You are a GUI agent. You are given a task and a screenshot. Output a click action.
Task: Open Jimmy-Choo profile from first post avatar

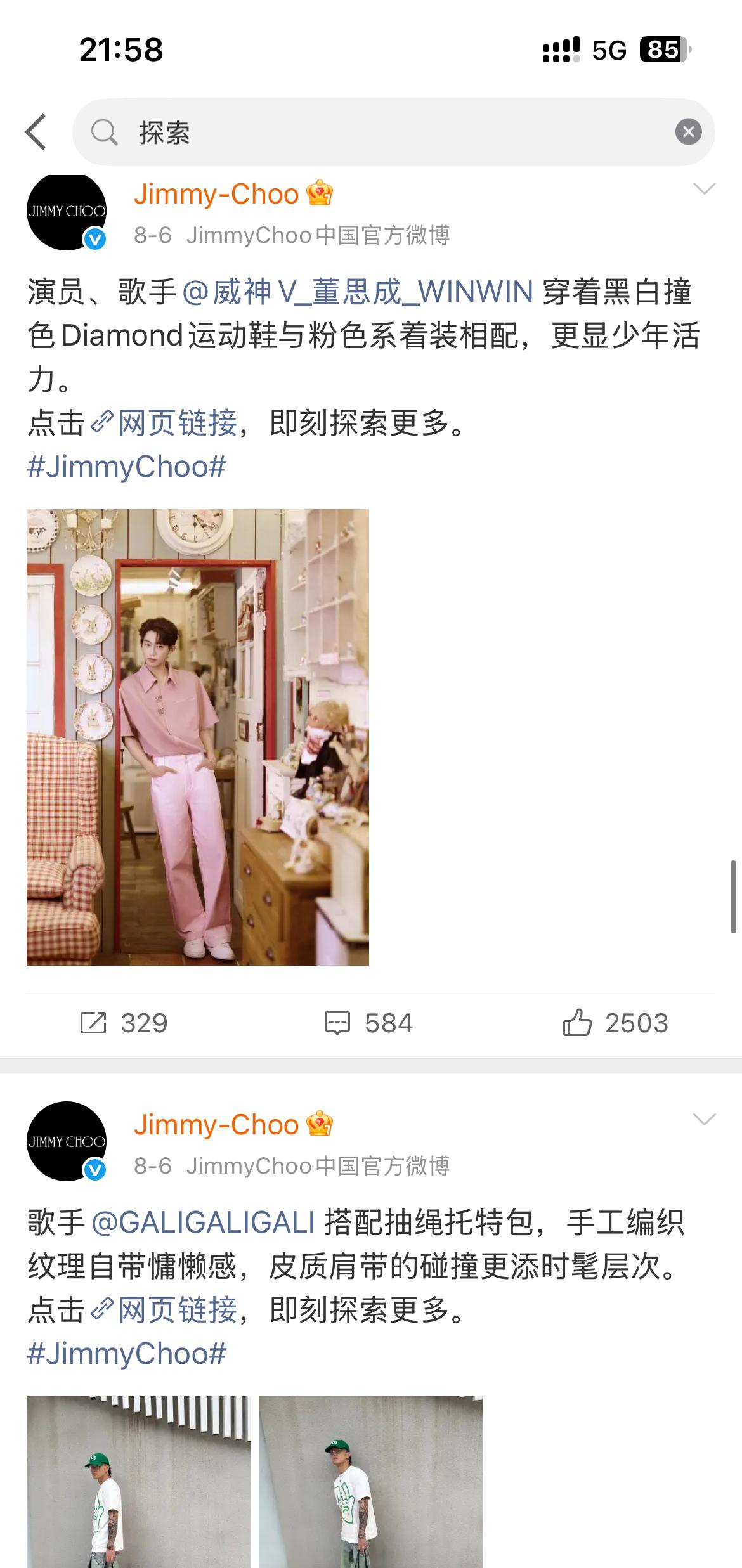click(x=67, y=212)
